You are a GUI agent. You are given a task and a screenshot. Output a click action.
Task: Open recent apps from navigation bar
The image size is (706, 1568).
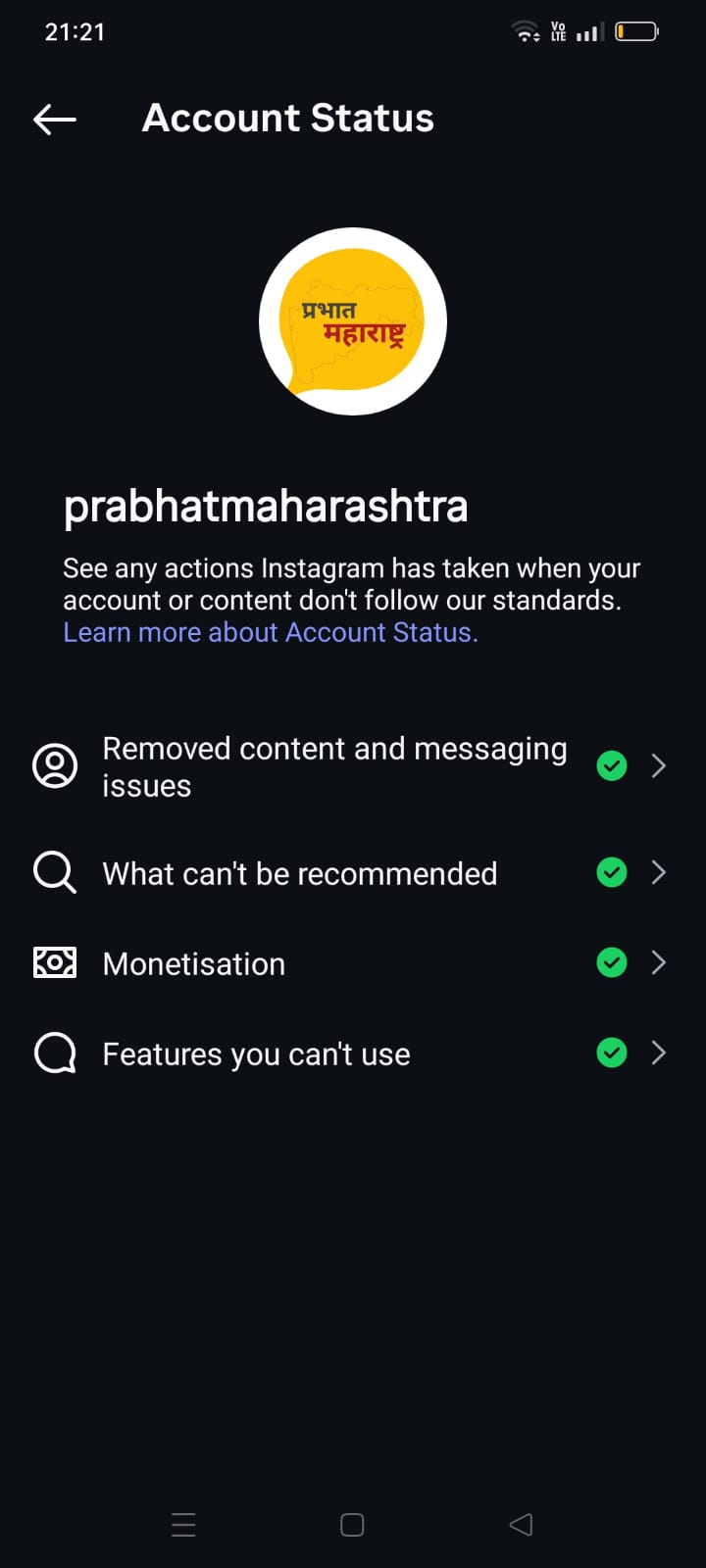(x=183, y=1525)
